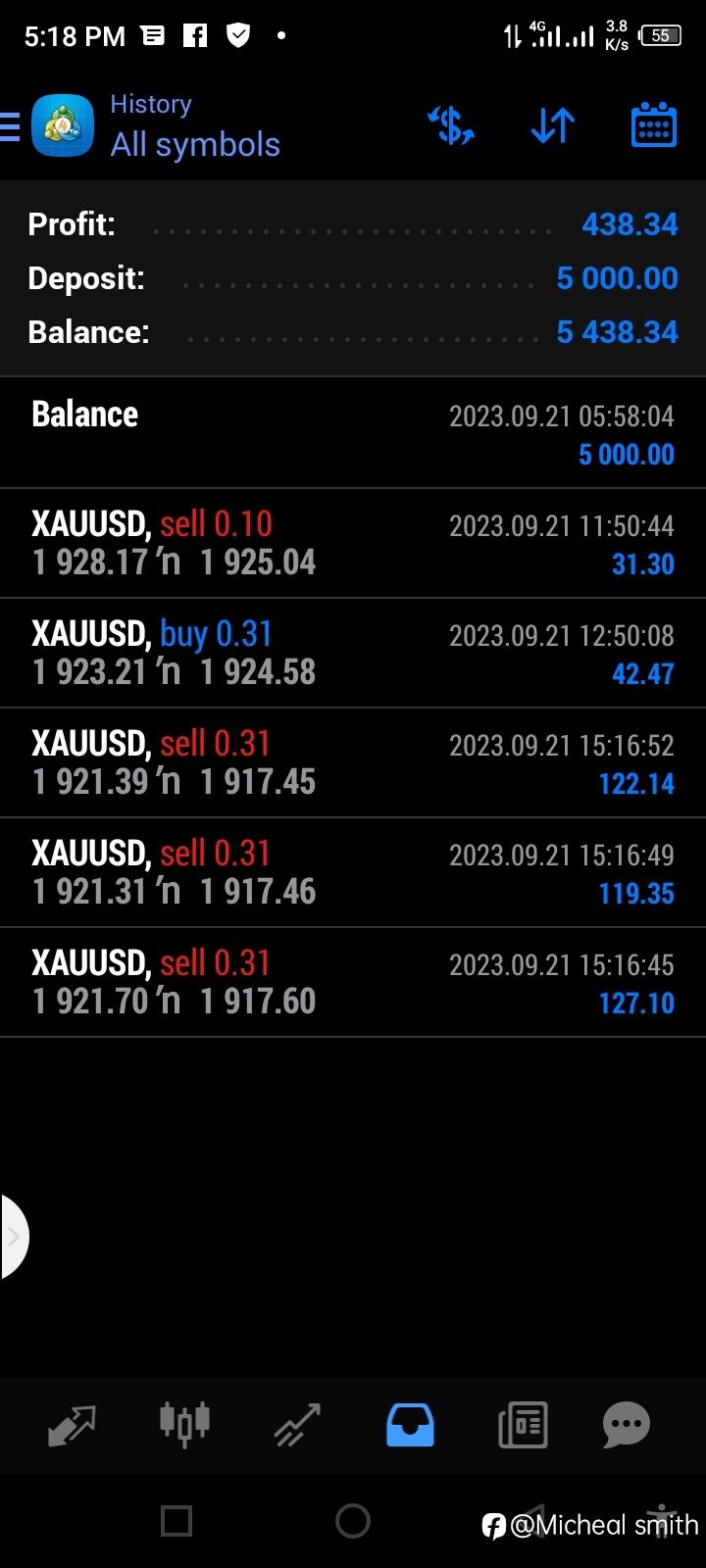Open the trade with profit 127.10
The width and height of the screenshot is (706, 1568).
pos(353,983)
